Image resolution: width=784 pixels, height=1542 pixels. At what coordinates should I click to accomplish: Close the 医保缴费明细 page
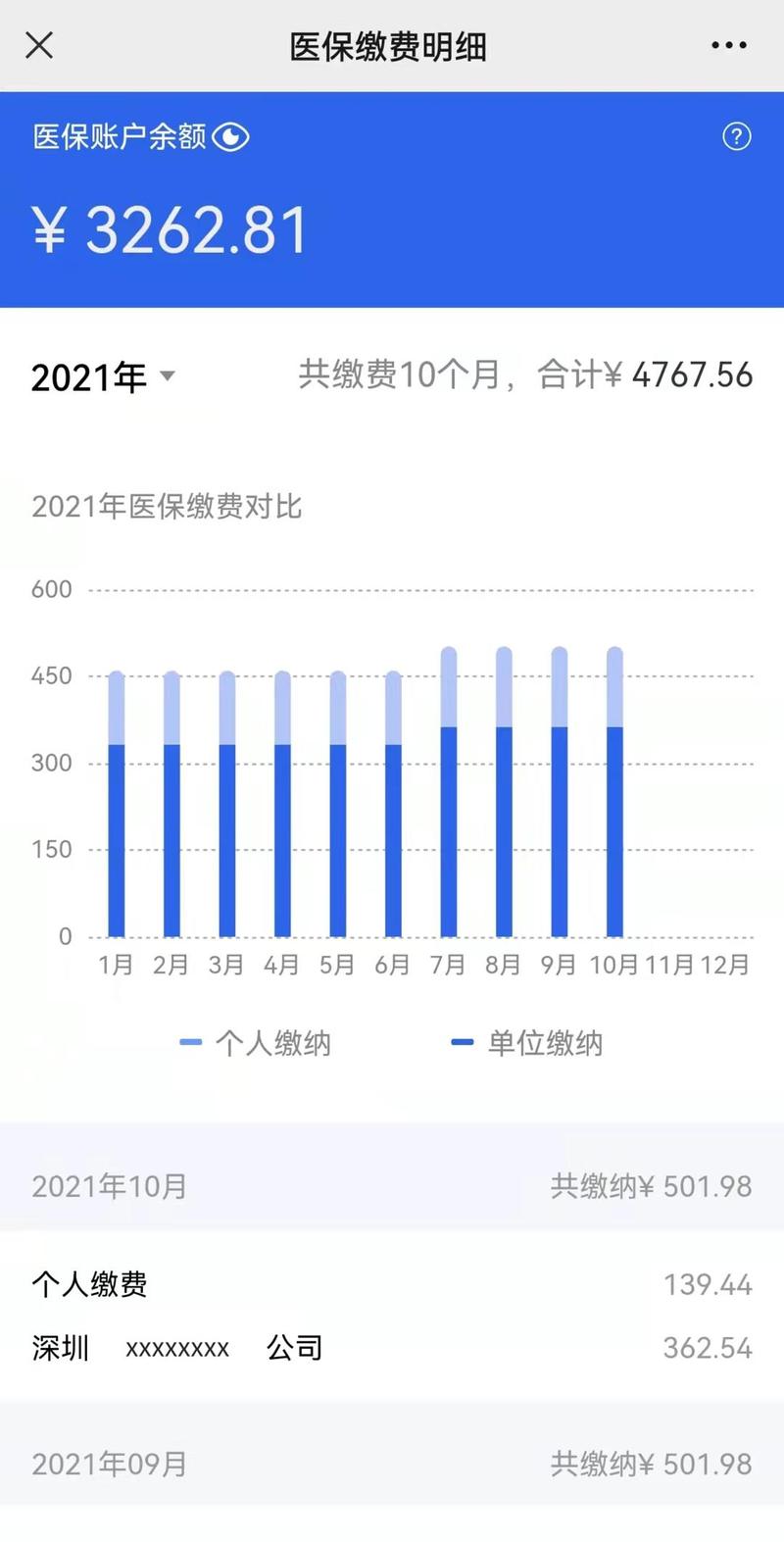pyautogui.click(x=39, y=45)
